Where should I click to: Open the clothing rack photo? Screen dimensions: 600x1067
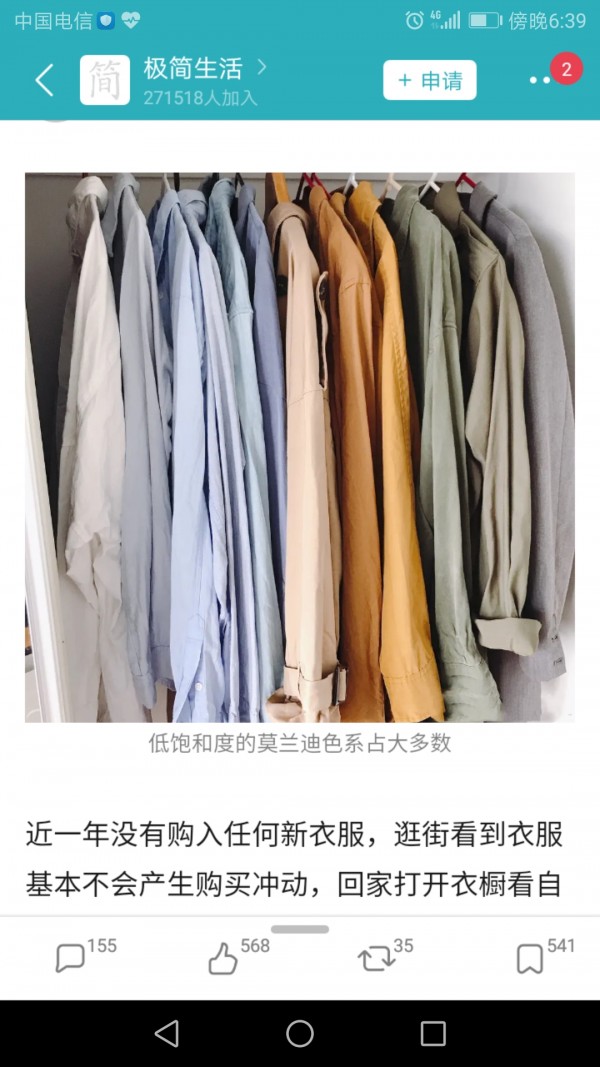pyautogui.click(x=300, y=447)
